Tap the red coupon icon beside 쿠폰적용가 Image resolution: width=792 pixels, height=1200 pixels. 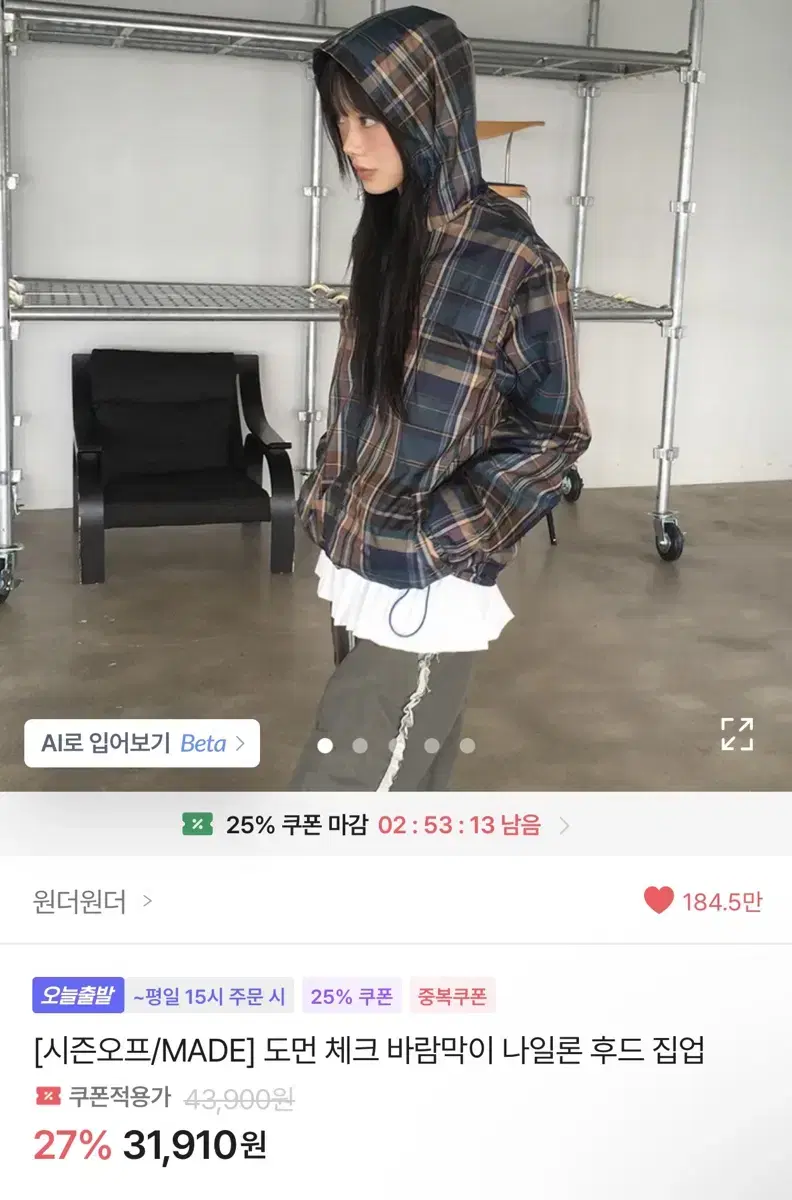45,1098
